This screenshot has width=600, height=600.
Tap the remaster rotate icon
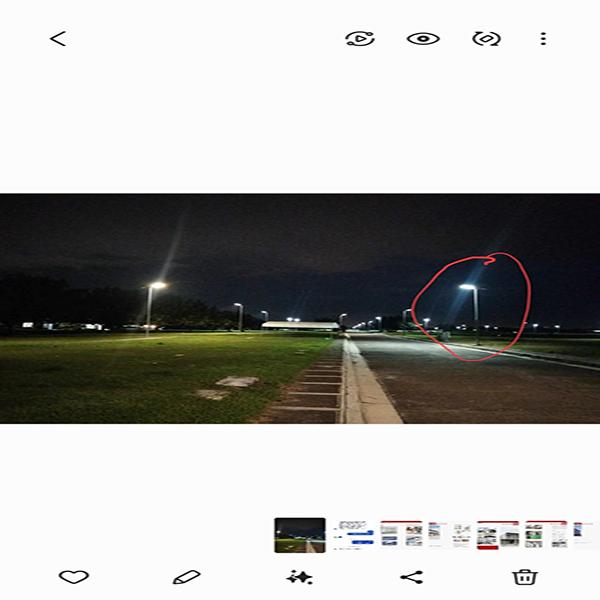486,39
